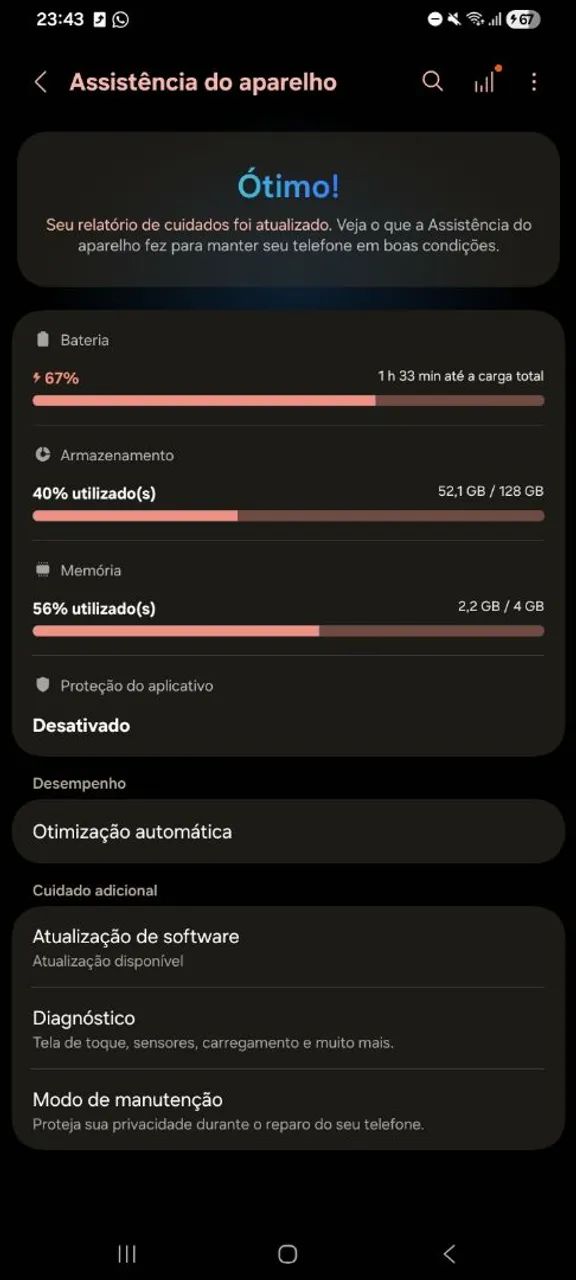Open Atualização de software
Screen dimensions: 576x1280
[x=288, y=947]
